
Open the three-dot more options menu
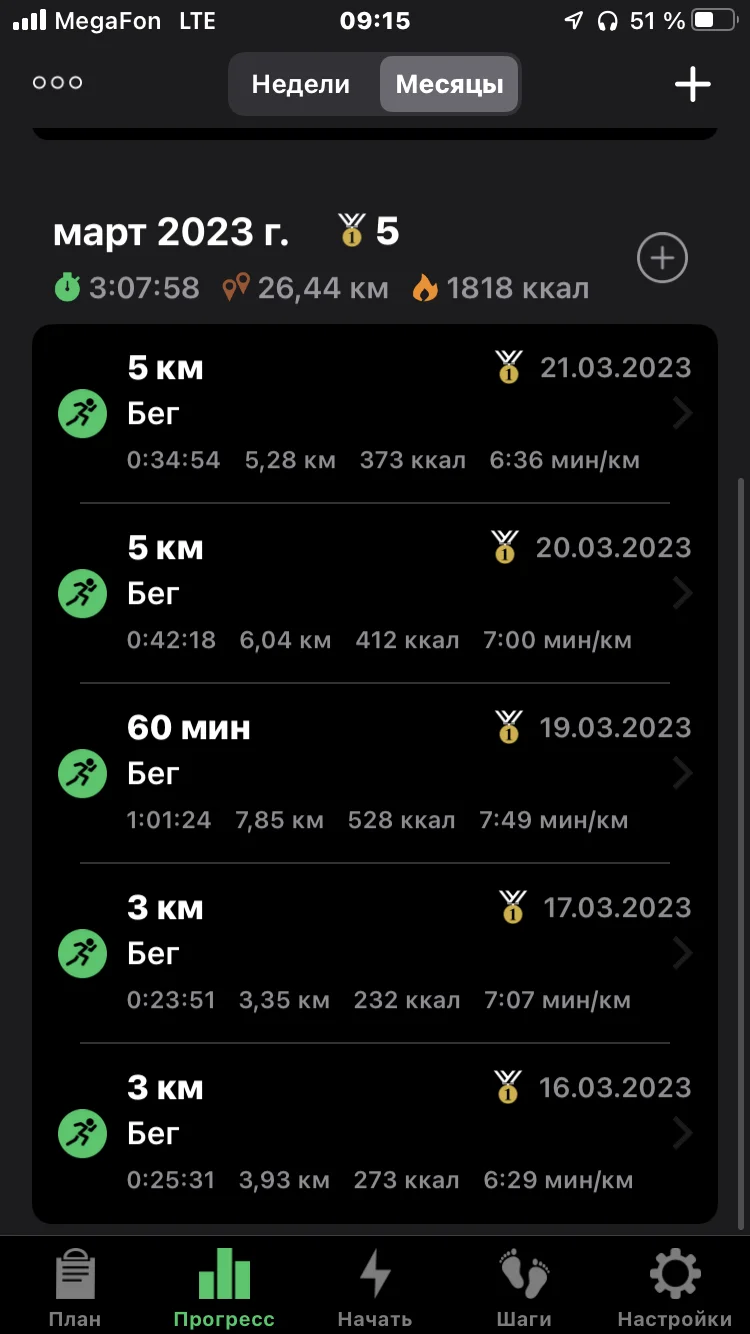tap(58, 84)
